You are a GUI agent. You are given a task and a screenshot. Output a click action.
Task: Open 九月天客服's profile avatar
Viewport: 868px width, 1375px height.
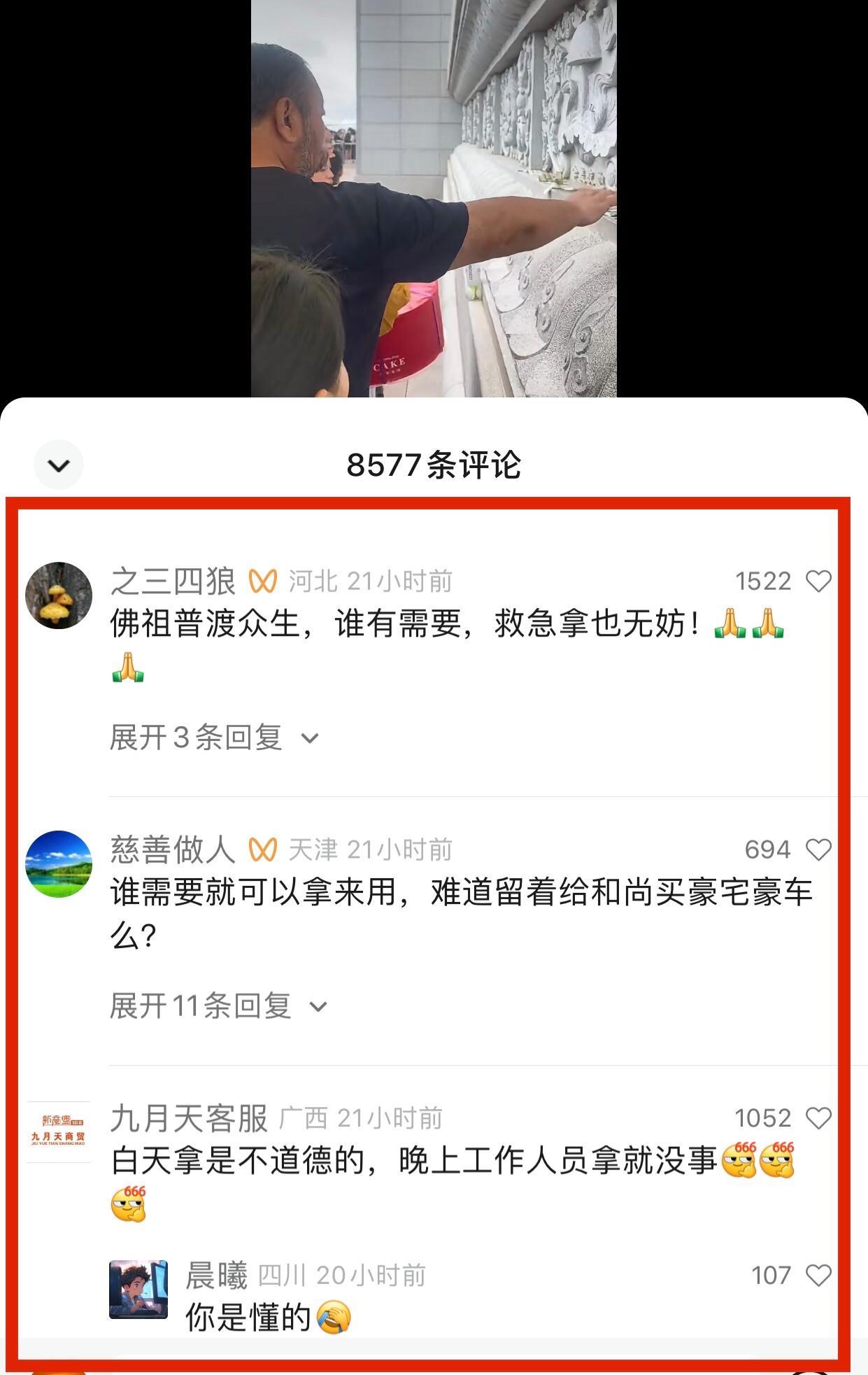[x=59, y=1132]
